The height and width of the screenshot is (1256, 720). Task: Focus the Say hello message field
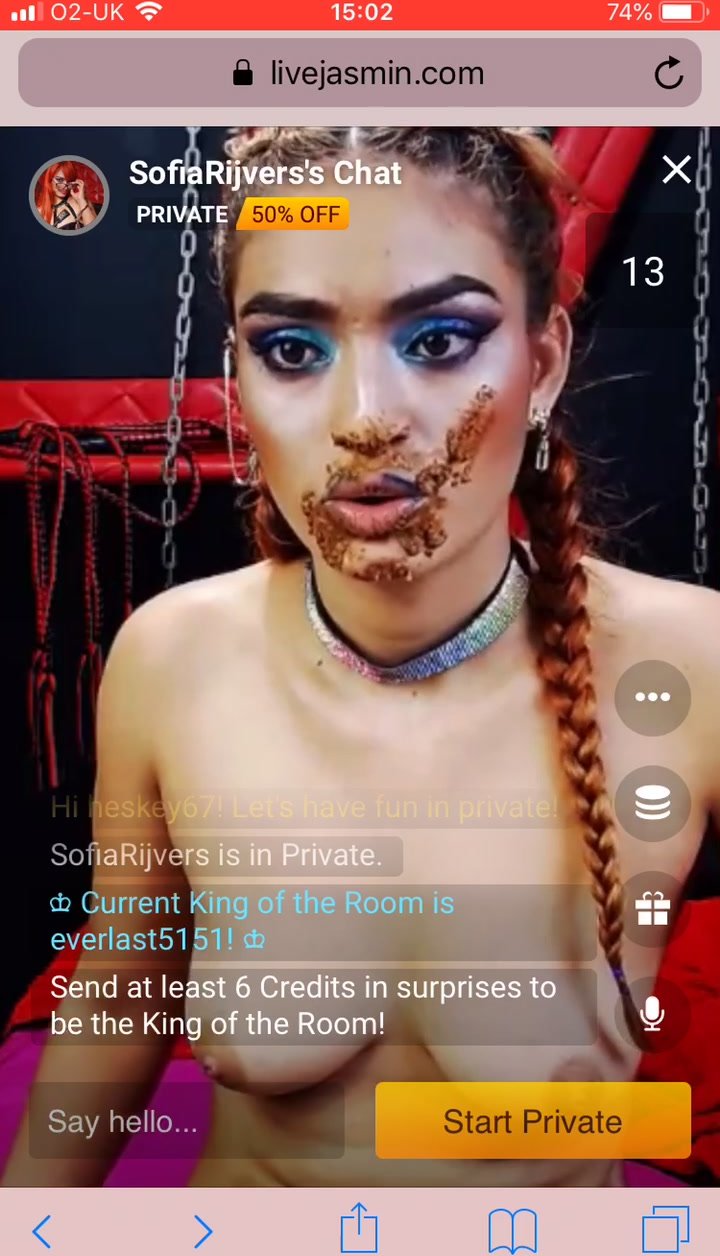(x=185, y=1121)
